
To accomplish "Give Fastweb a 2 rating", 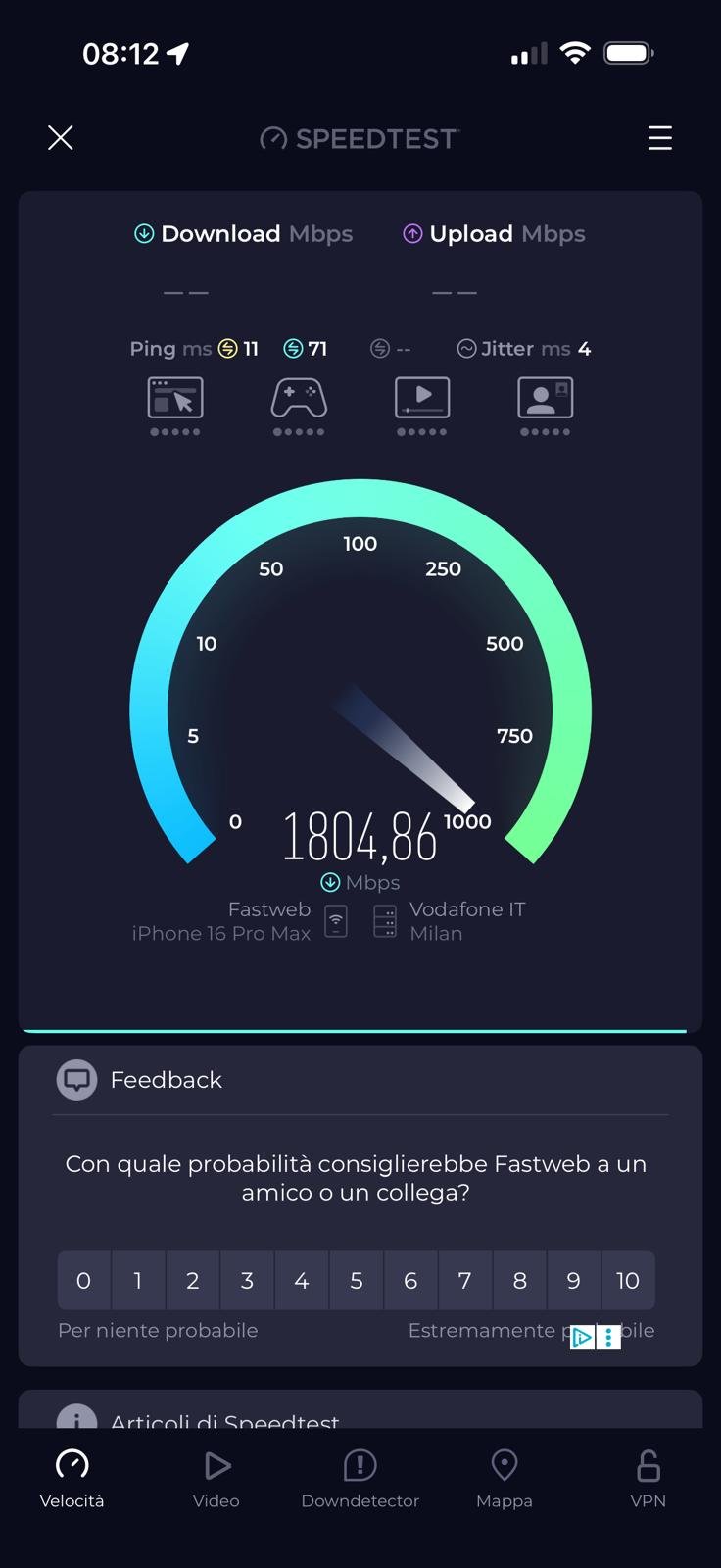I will pyautogui.click(x=193, y=1281).
